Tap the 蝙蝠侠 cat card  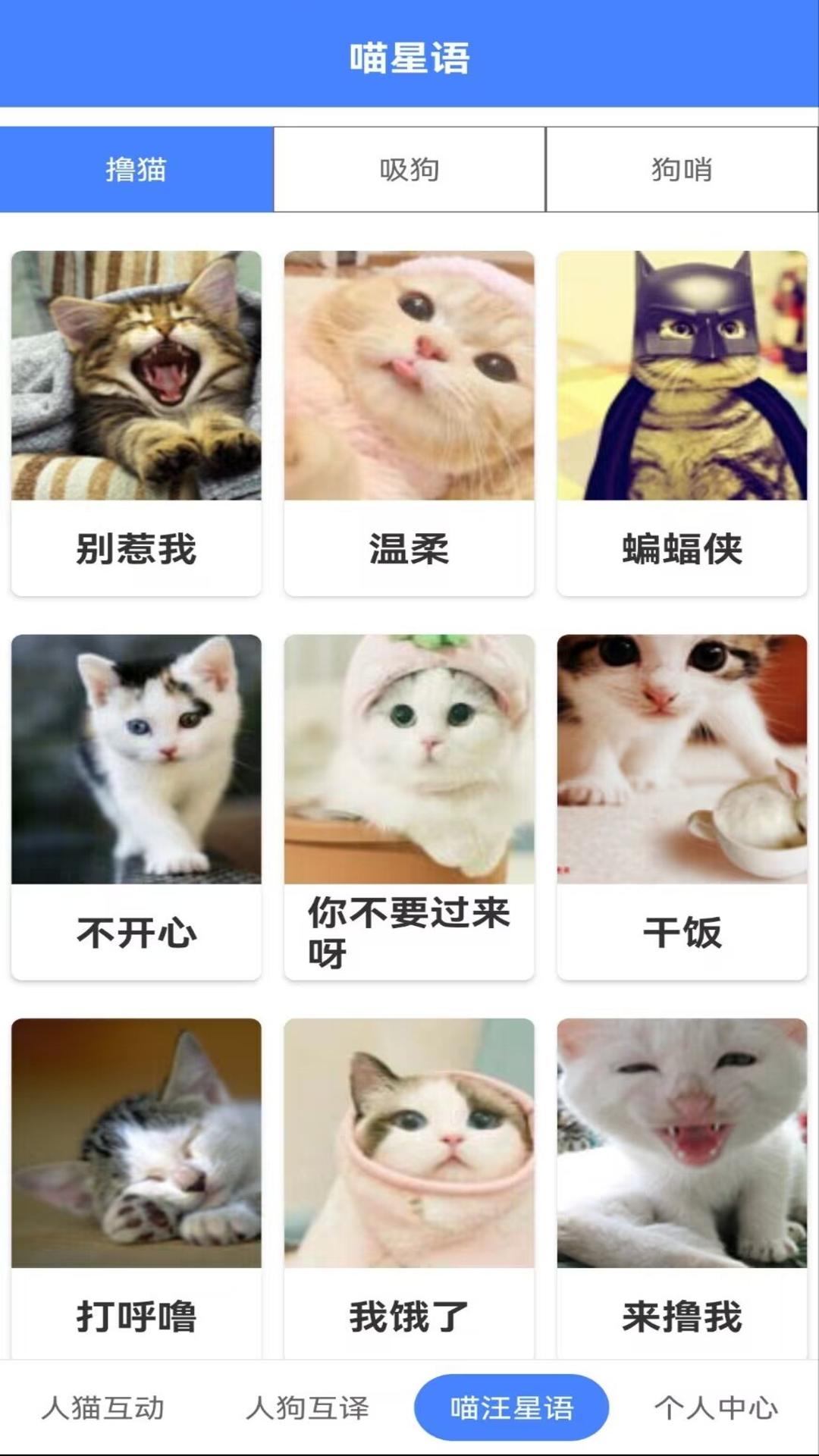(682, 422)
